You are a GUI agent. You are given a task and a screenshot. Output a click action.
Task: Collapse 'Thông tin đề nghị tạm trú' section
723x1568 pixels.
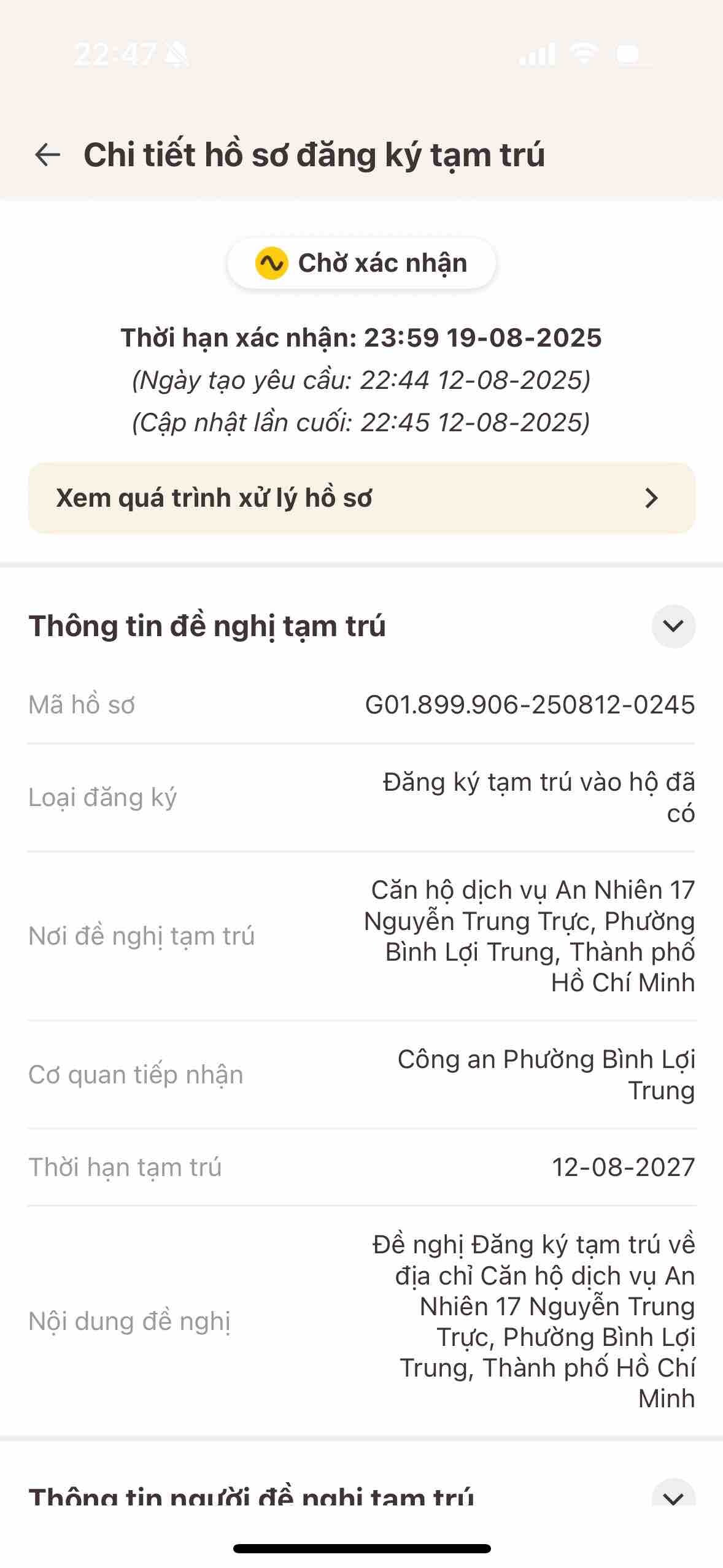[x=673, y=626]
